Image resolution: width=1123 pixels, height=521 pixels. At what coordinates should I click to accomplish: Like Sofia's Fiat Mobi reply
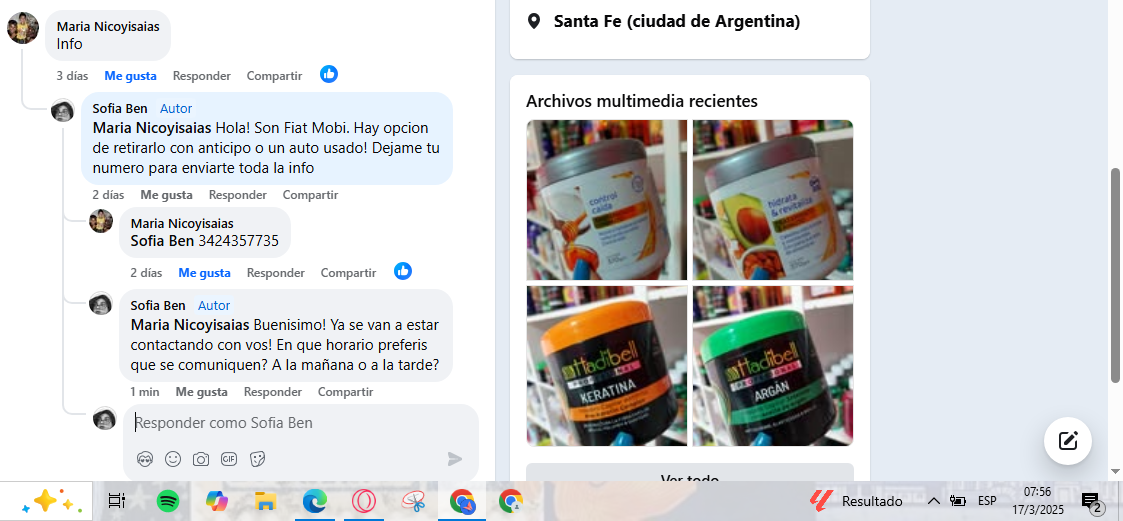(166, 195)
